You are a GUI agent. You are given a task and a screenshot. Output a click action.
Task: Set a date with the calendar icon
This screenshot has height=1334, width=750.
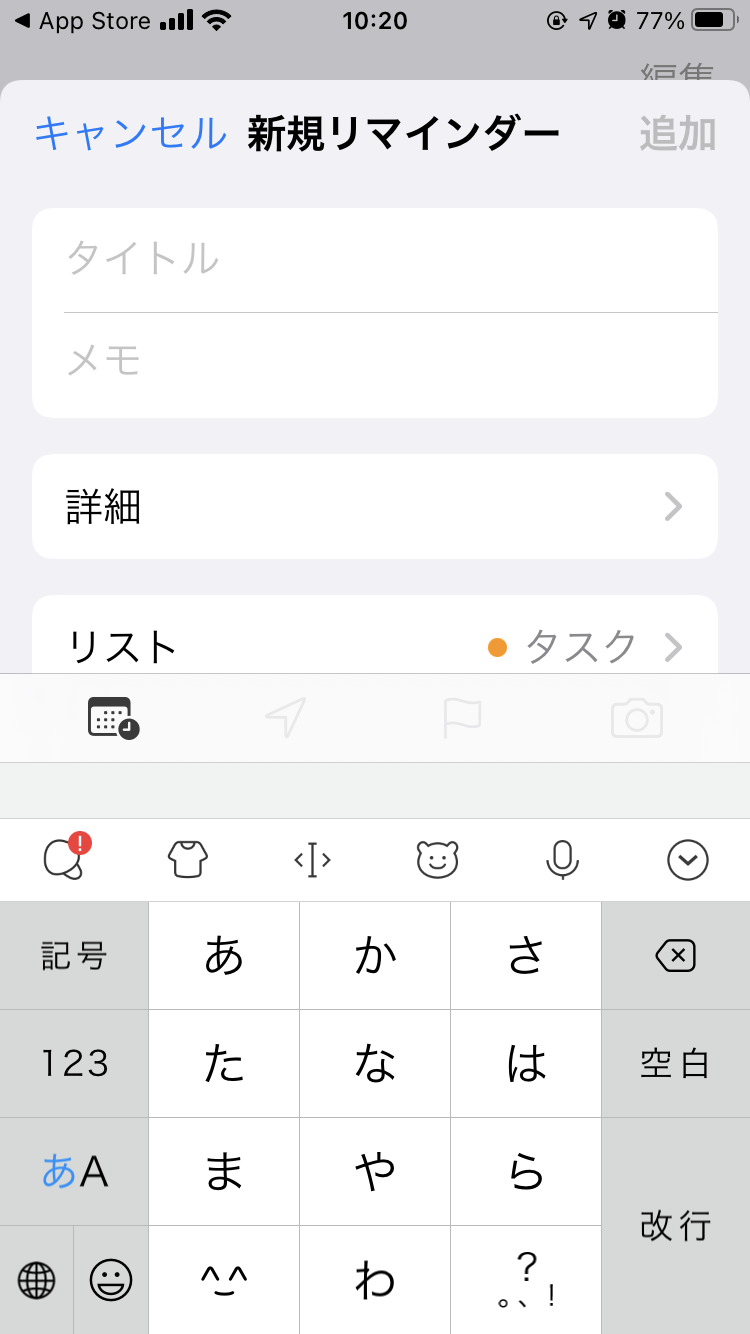pyautogui.click(x=112, y=718)
